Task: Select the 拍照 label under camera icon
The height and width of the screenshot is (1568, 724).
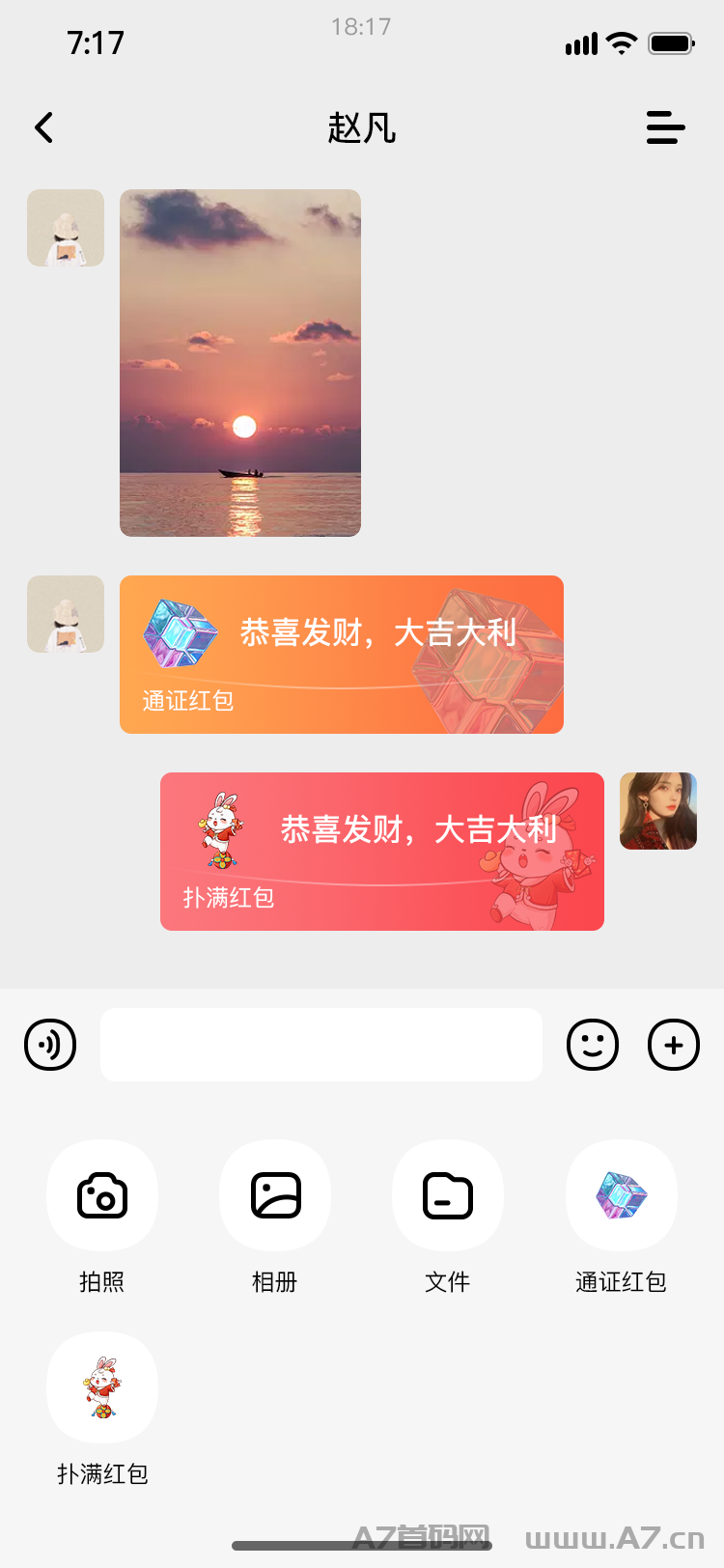Action: click(102, 1282)
